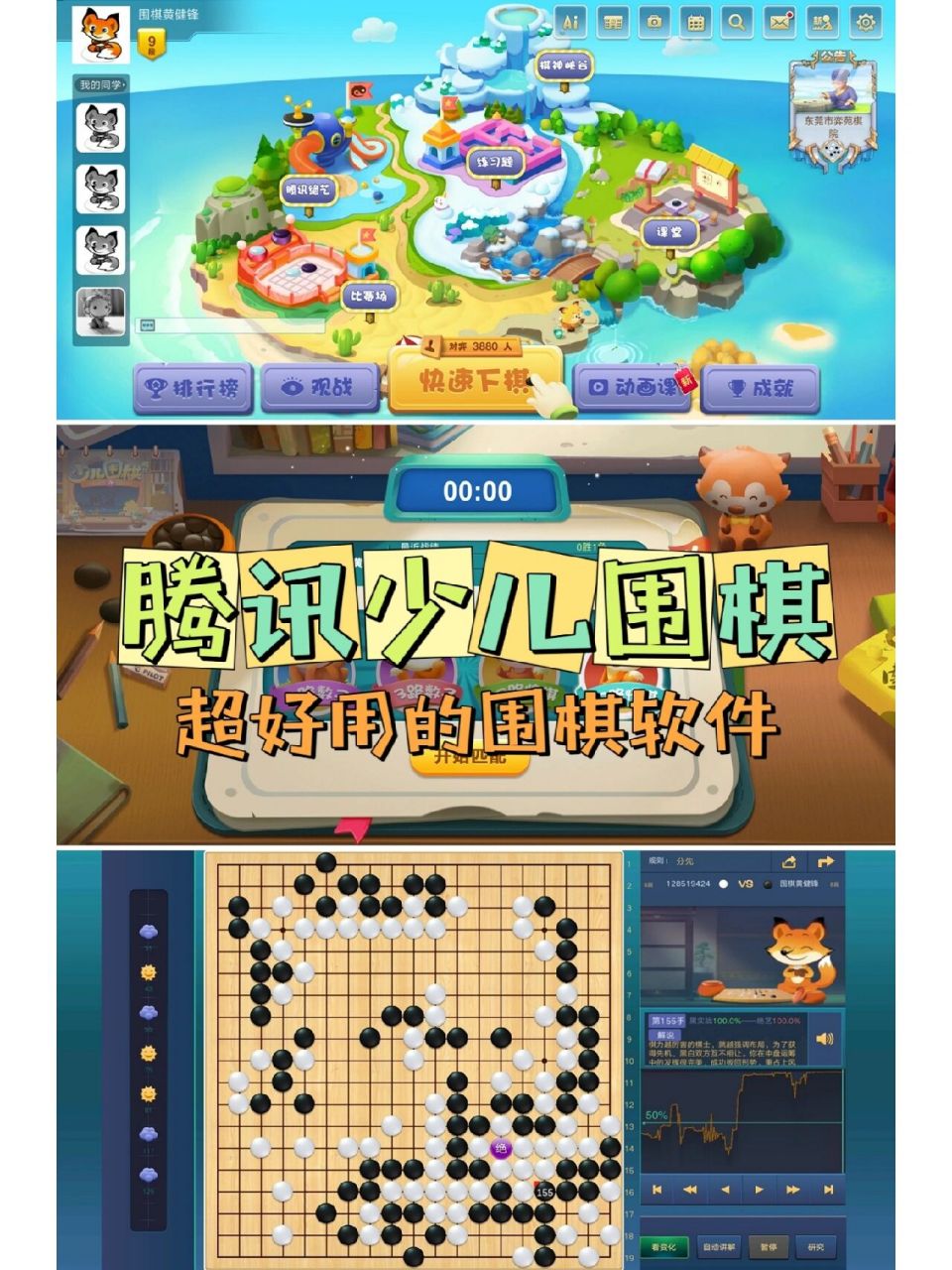Skip to the last move with the end control
952x1270 pixels.
[x=828, y=1190]
